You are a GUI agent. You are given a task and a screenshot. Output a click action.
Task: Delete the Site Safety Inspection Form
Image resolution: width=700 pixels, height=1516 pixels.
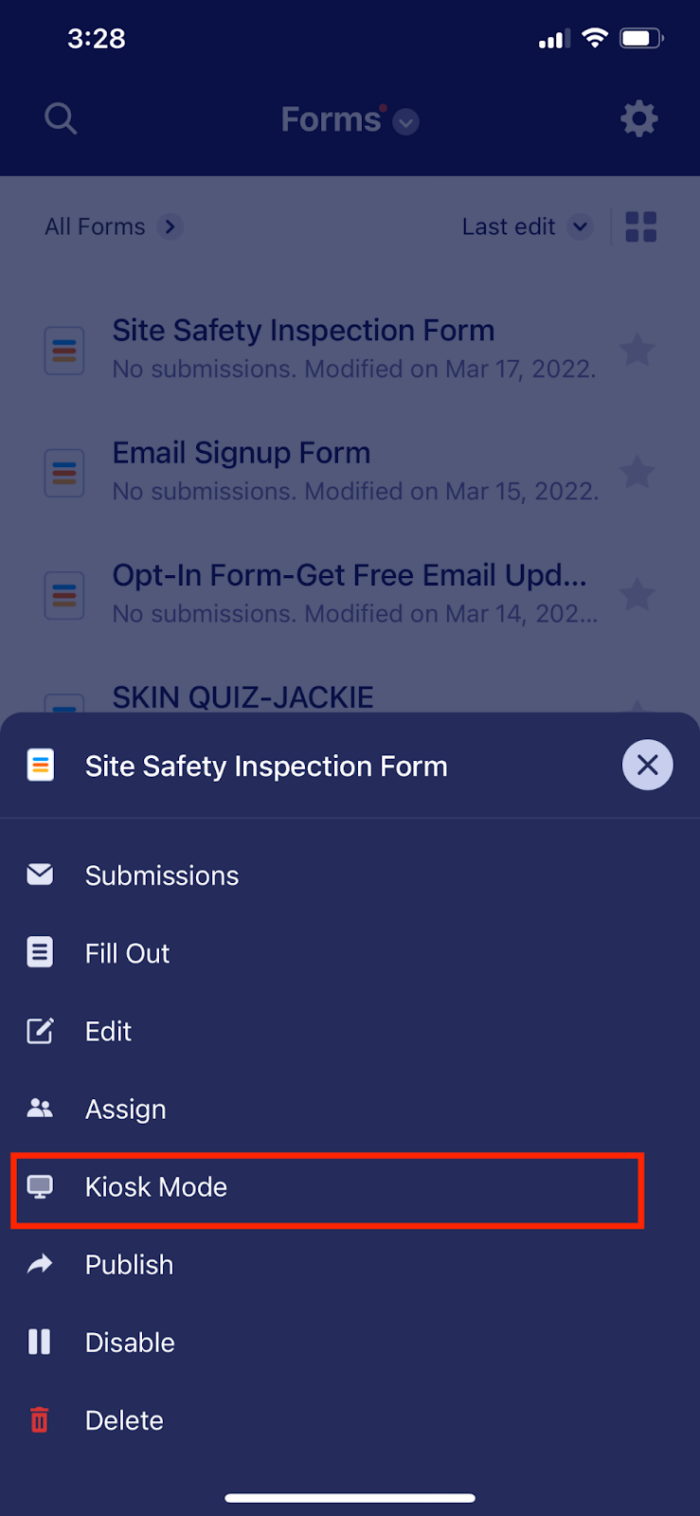coord(124,1420)
